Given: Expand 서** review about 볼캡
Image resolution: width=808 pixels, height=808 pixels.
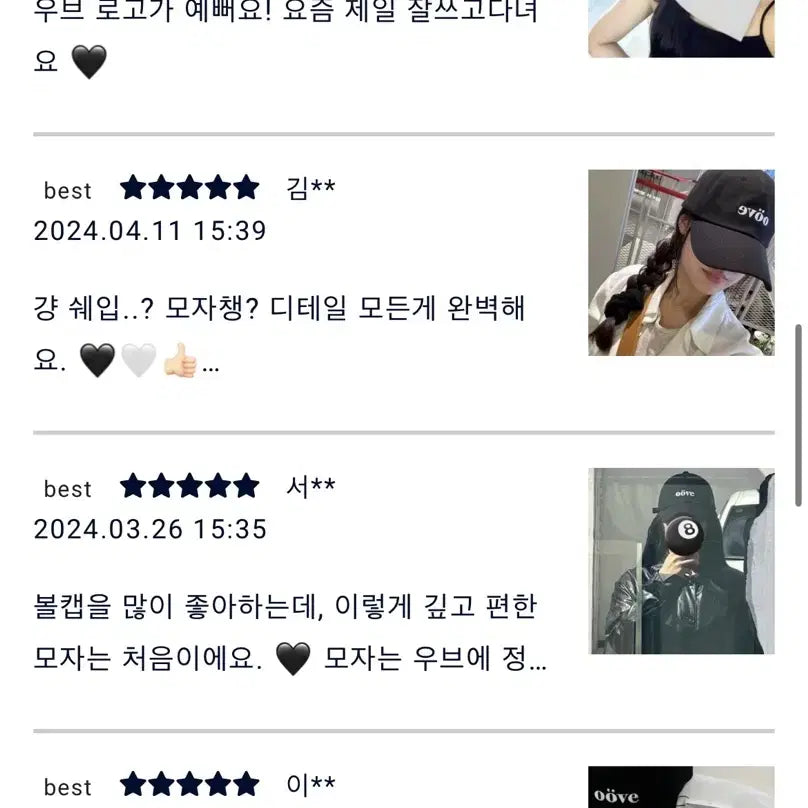Looking at the screenshot, I should [x=538, y=661].
